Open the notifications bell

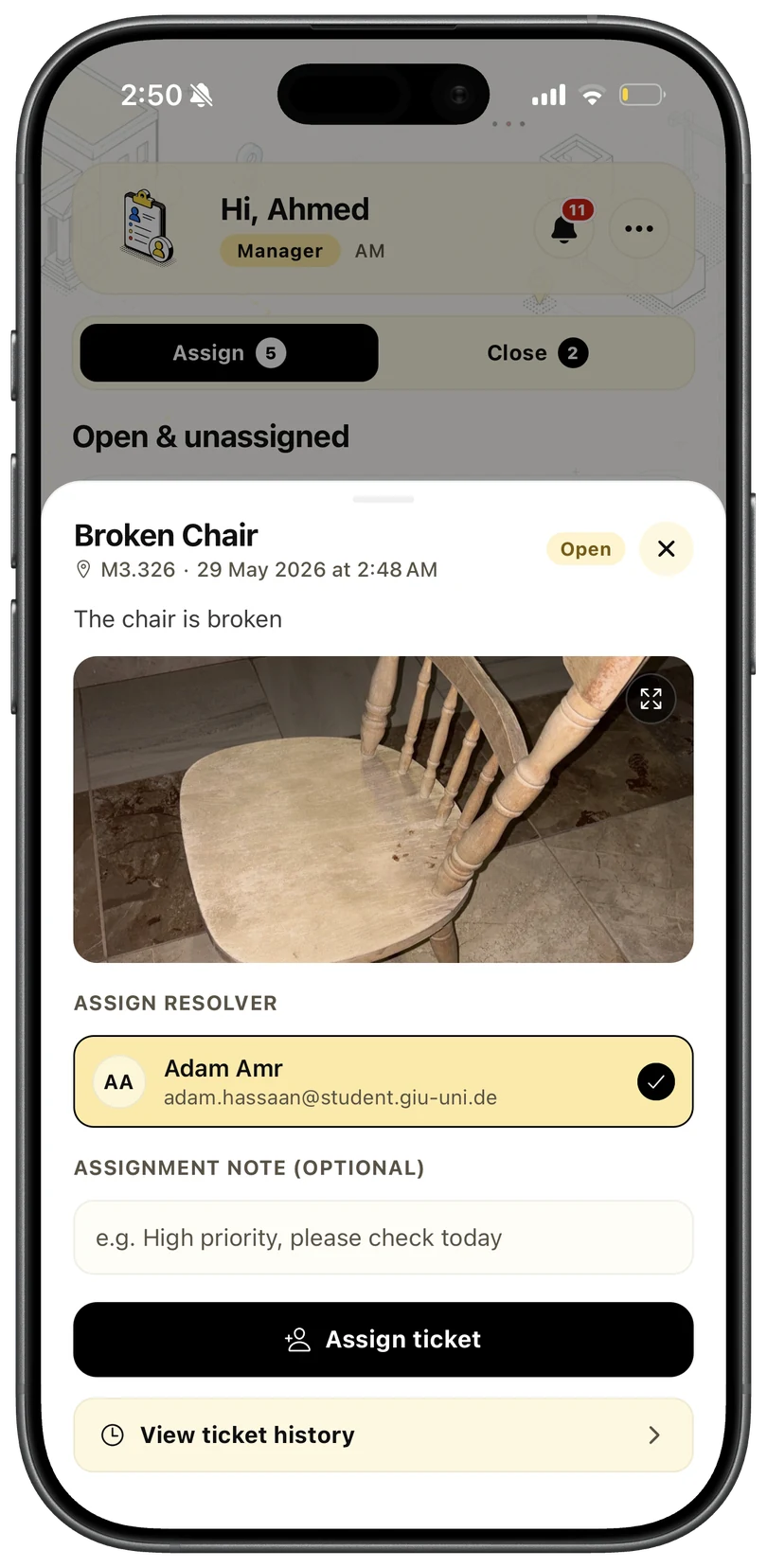(564, 228)
